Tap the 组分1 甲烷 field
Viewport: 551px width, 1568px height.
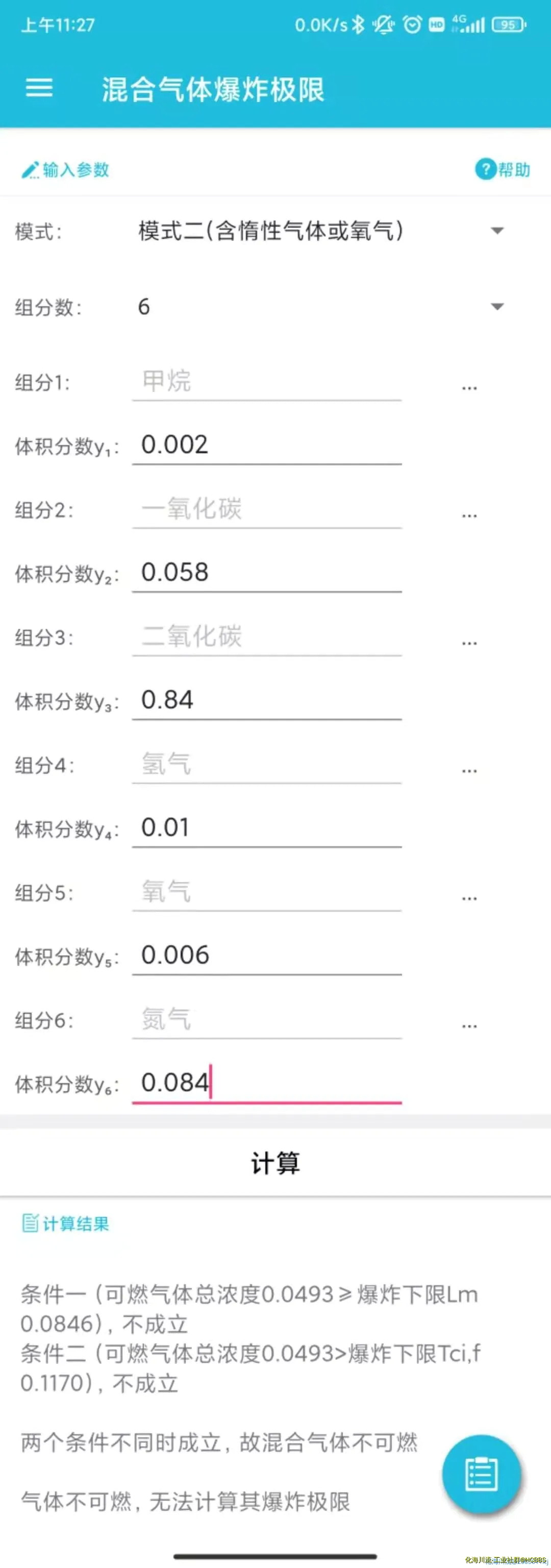click(x=266, y=382)
